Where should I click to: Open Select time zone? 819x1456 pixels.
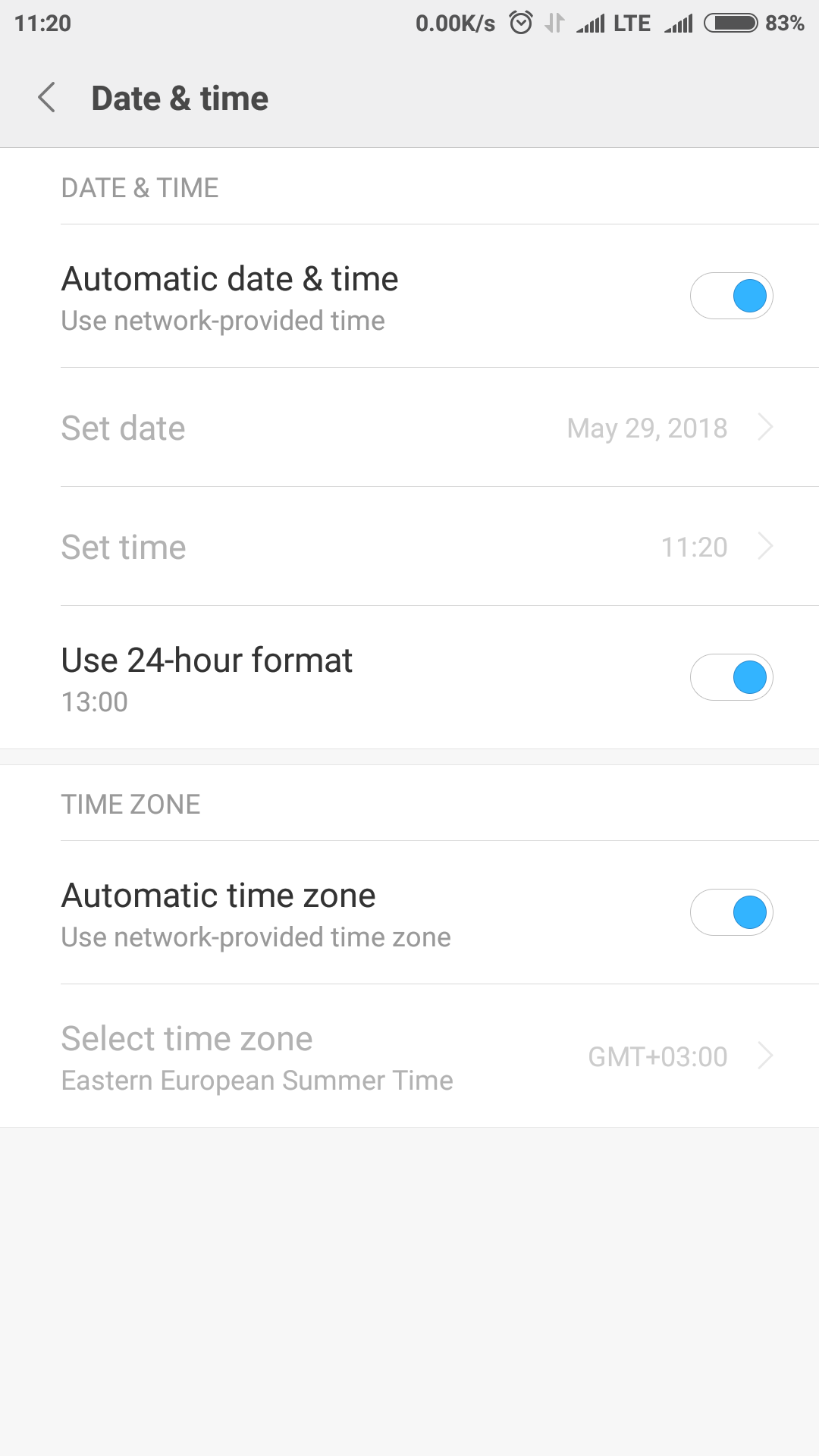click(x=409, y=1056)
